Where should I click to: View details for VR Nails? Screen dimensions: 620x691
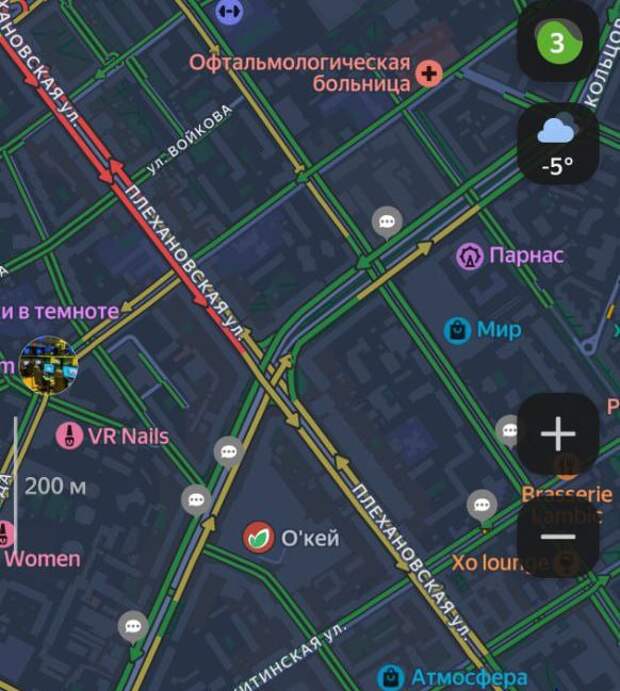70,436
